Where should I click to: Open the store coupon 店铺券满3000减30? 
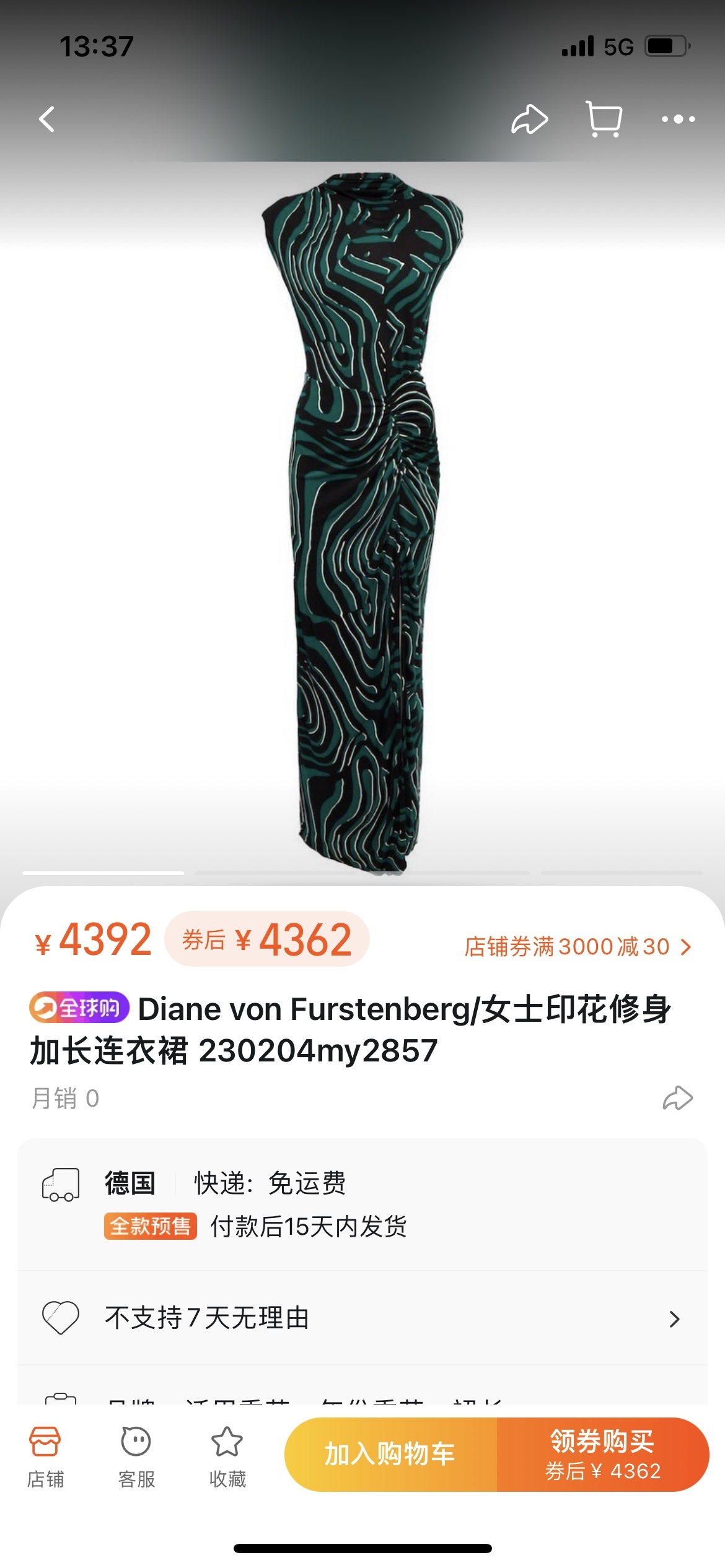(x=577, y=946)
